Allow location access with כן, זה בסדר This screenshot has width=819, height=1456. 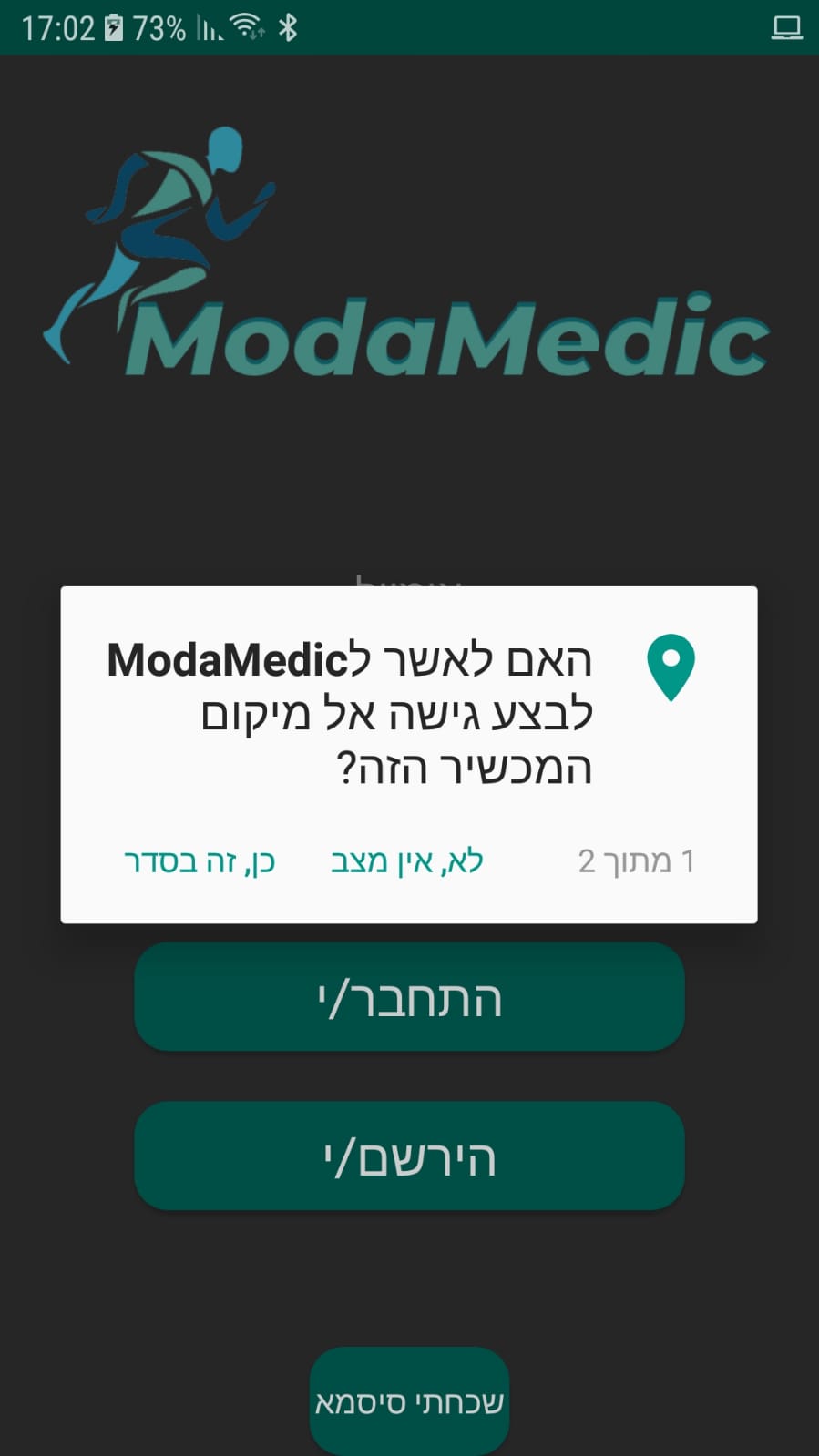200,860
